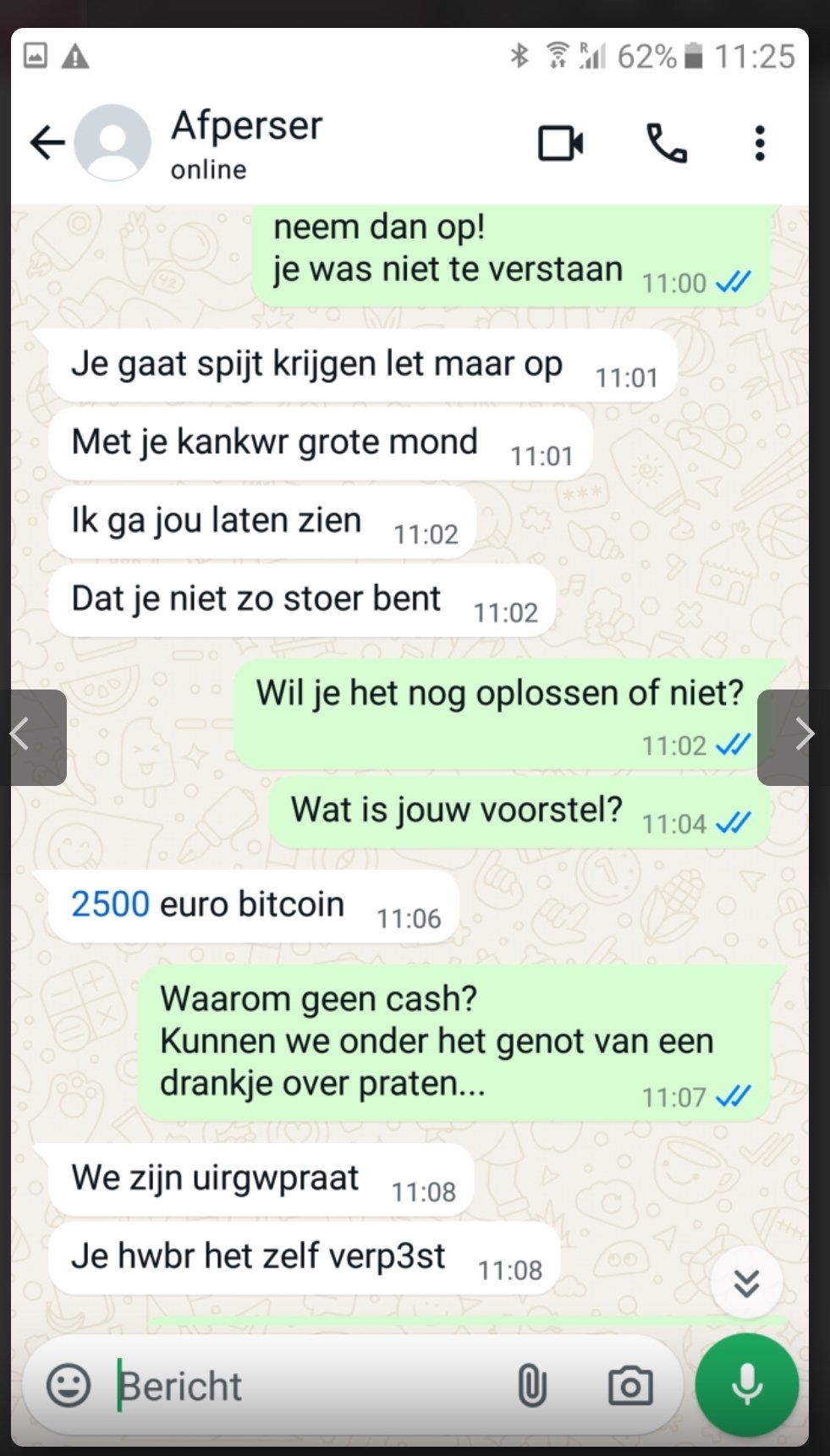Screen dimensions: 830x1456
Task: Open the camera from the message bar
Action: [630, 1386]
